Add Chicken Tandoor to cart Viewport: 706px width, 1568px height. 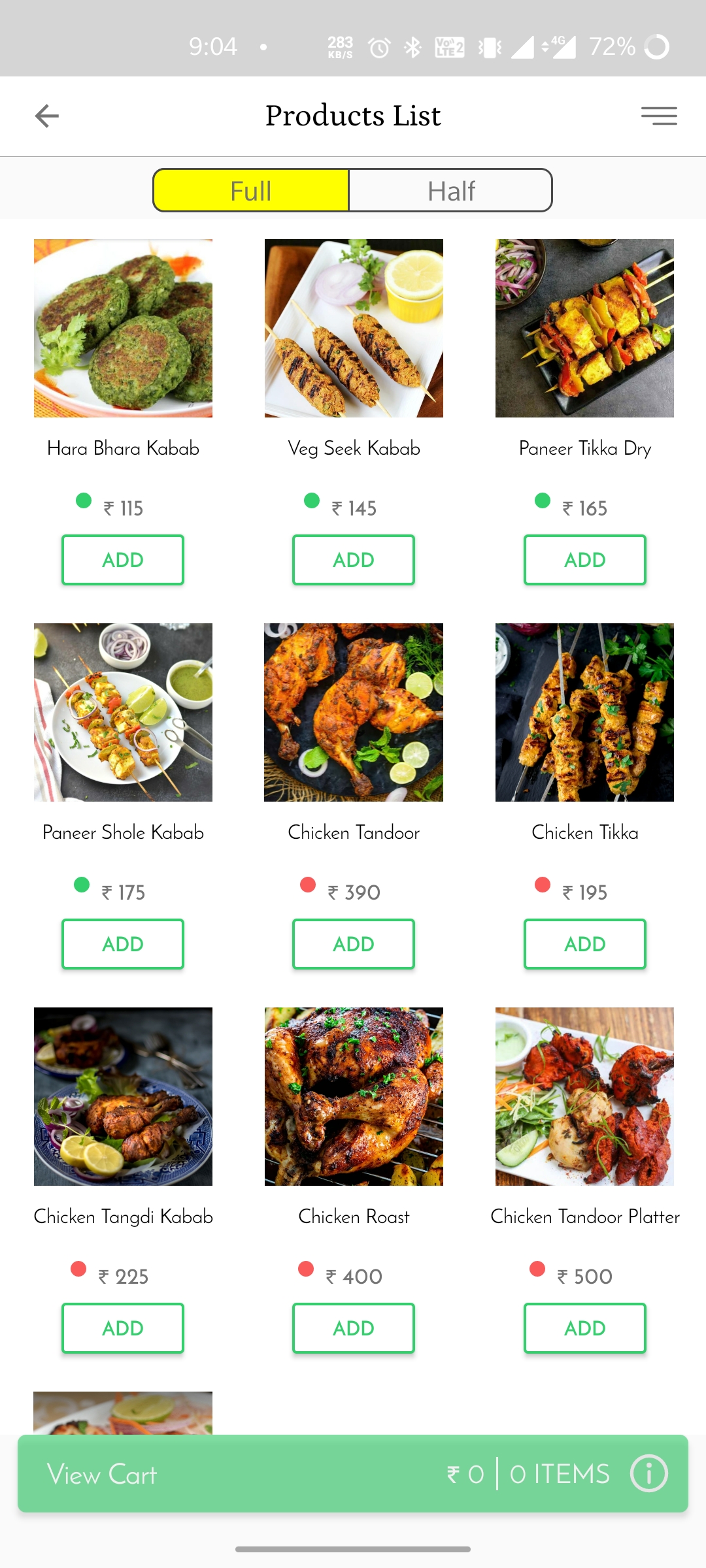click(354, 944)
